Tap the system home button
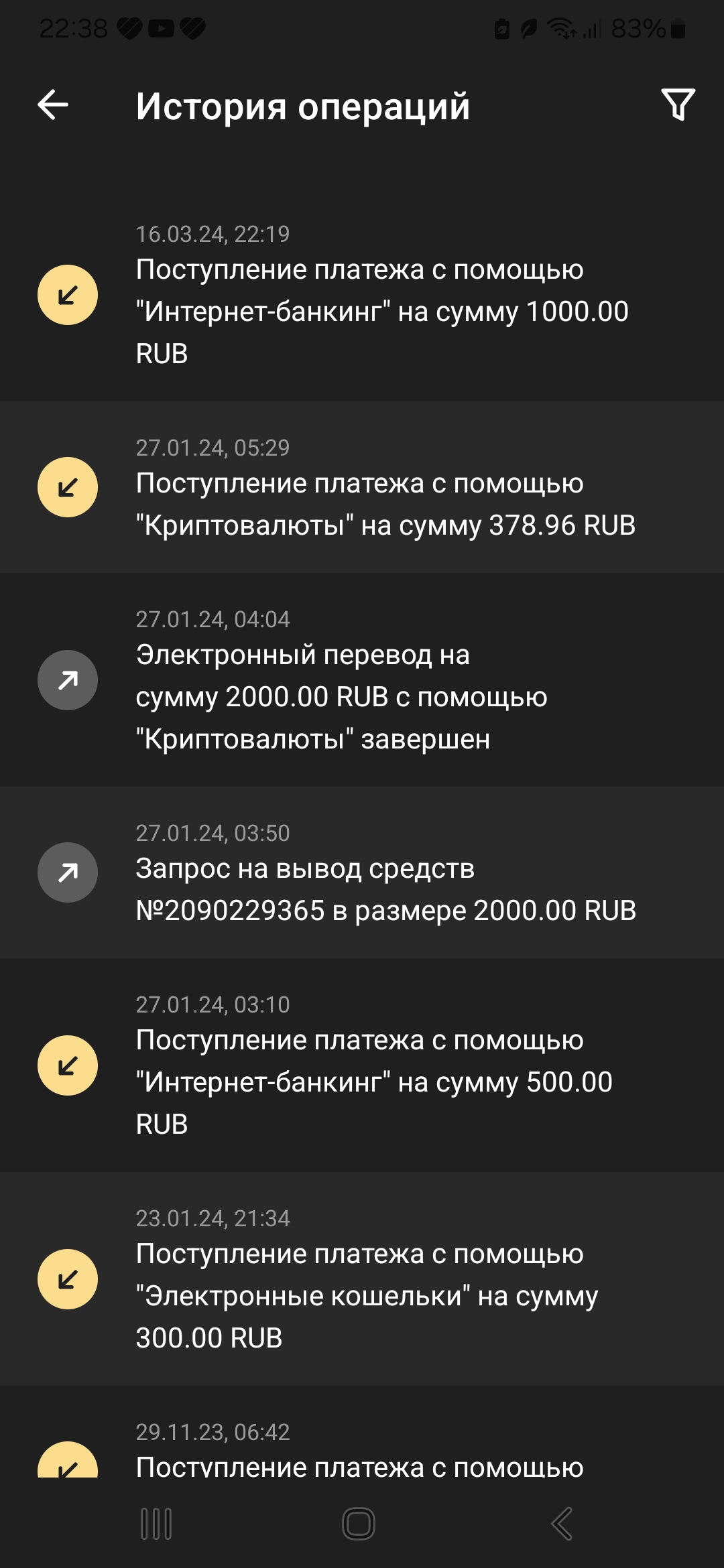 [x=359, y=1523]
